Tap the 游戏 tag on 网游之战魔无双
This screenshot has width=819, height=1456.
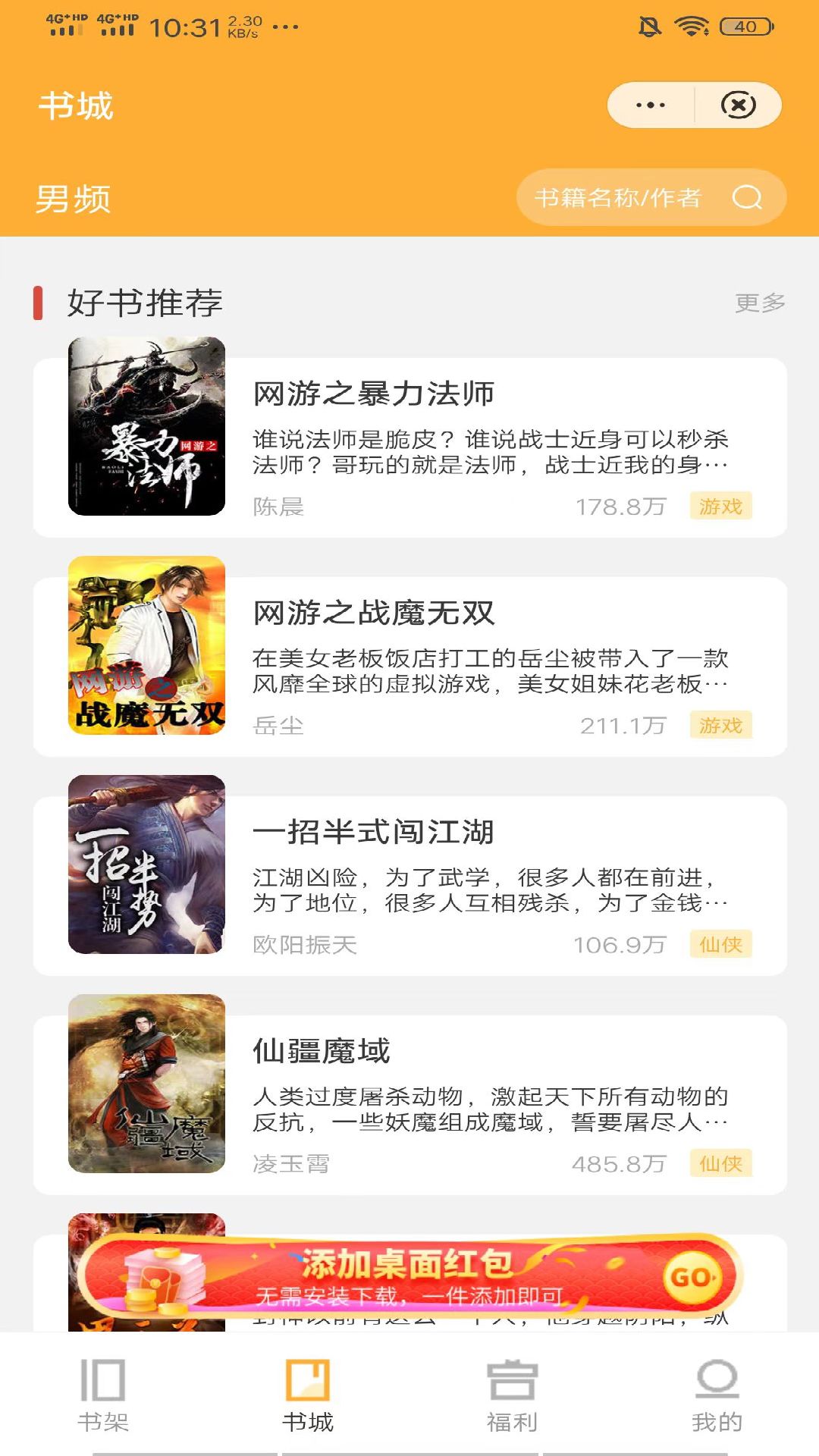721,726
